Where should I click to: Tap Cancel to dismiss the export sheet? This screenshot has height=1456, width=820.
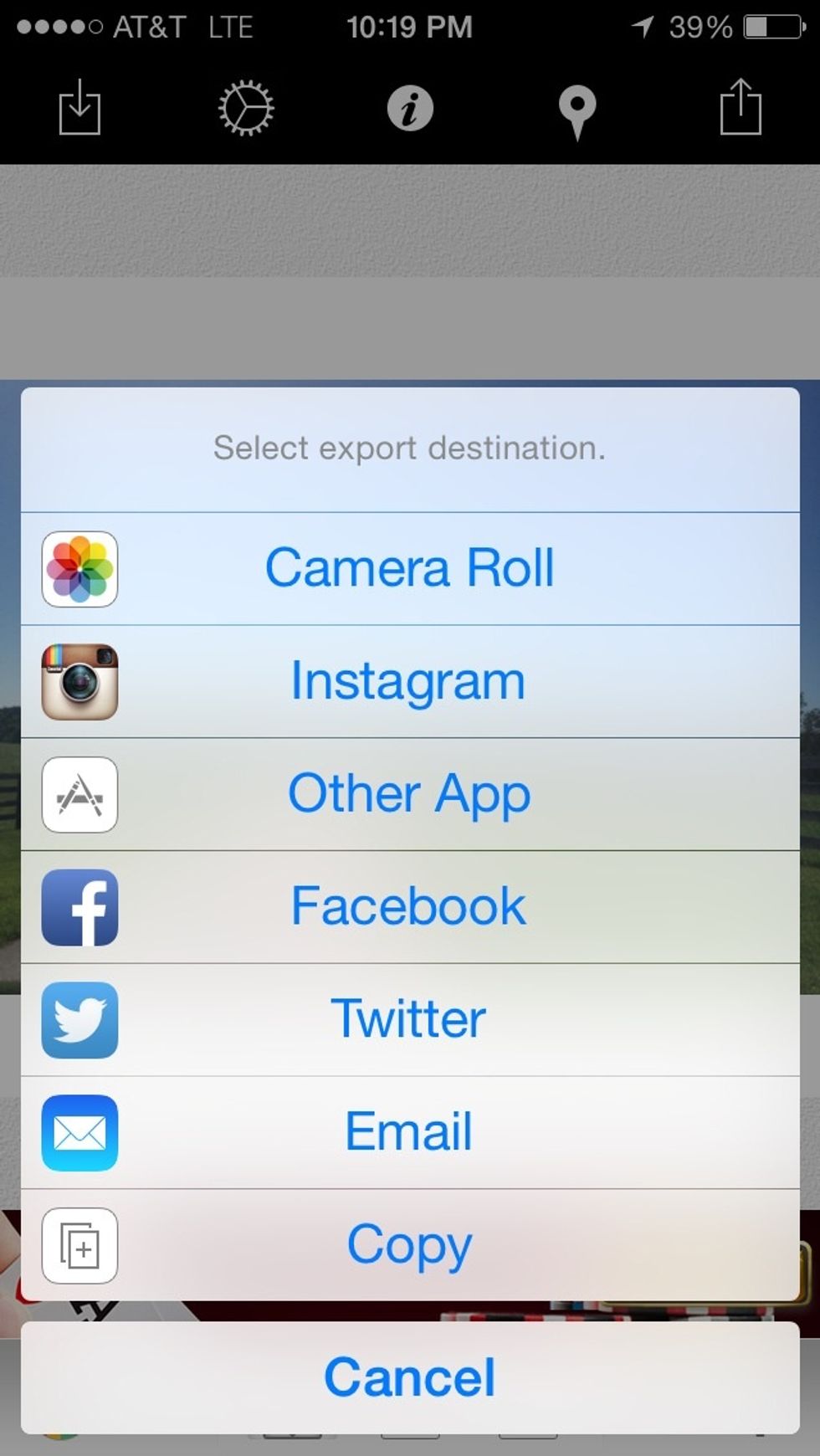pyautogui.click(x=410, y=1375)
